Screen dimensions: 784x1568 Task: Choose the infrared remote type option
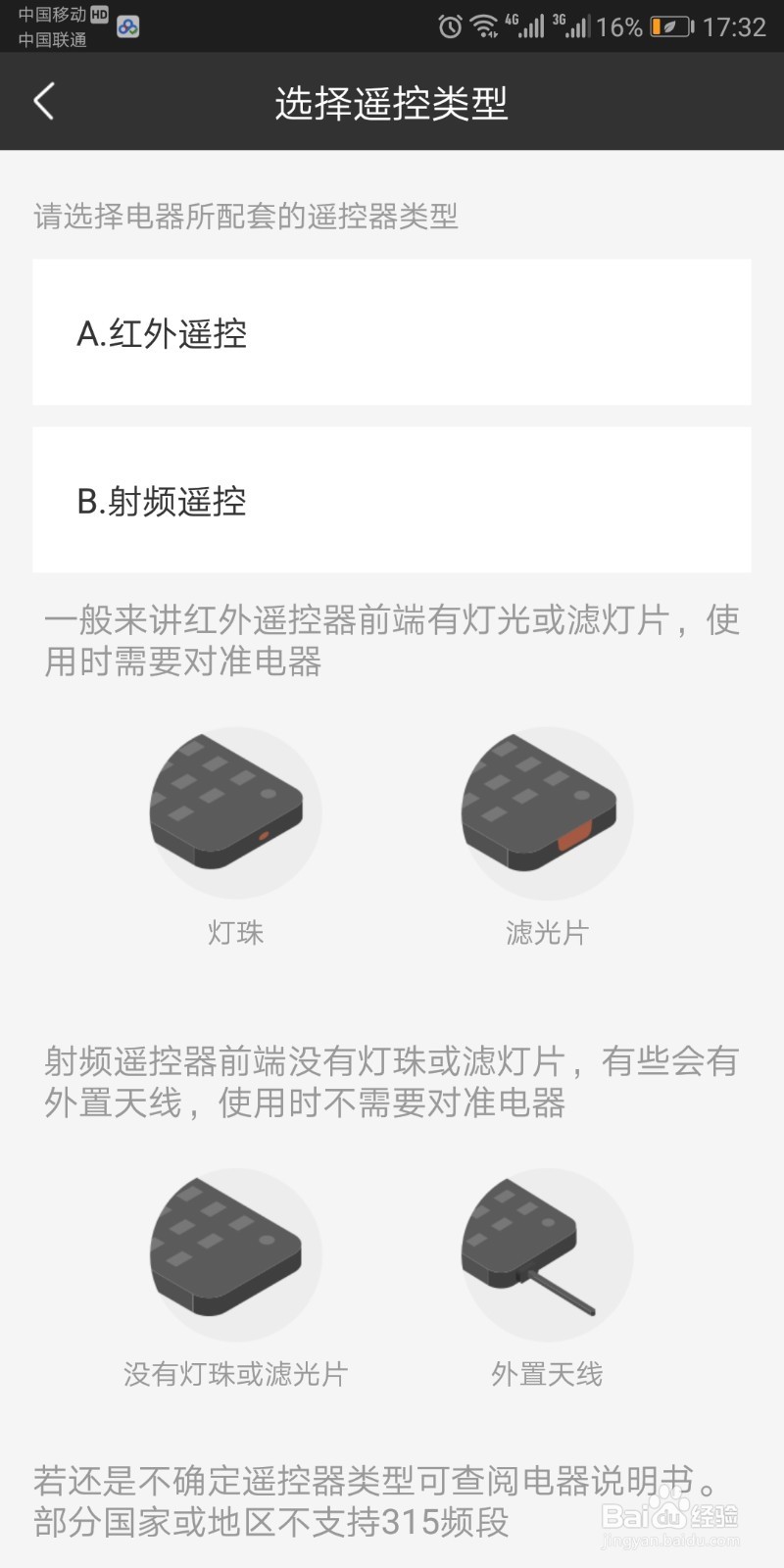pos(392,331)
